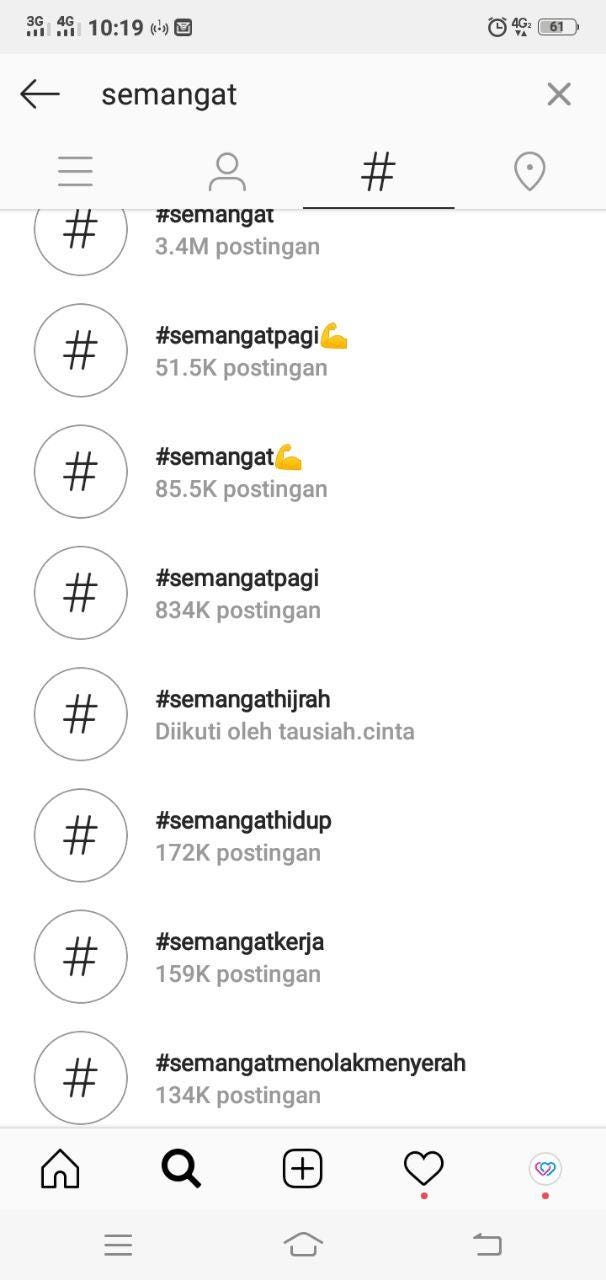This screenshot has height=1280, width=606.
Task: Go to the Home feed tab
Action: [x=60, y=1168]
